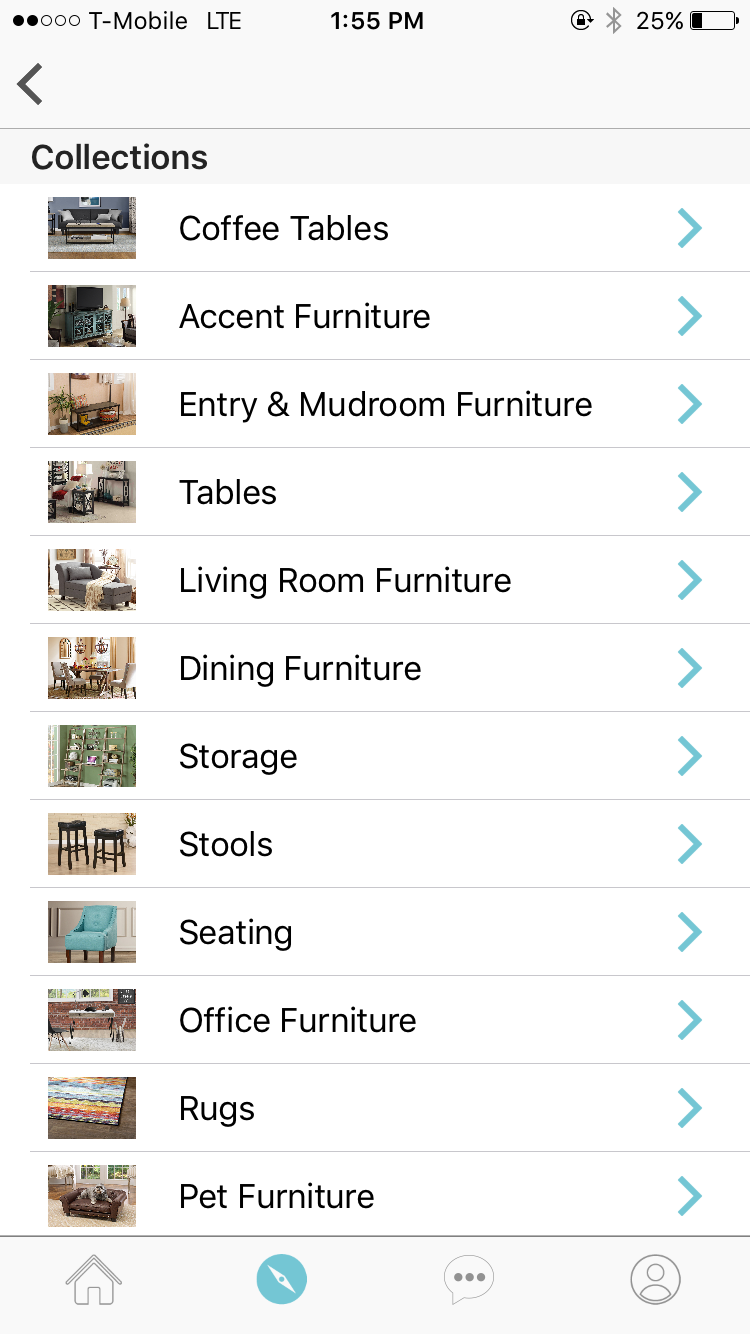The height and width of the screenshot is (1334, 750).
Task: Open Office Furniture collection
Action: (297, 1020)
